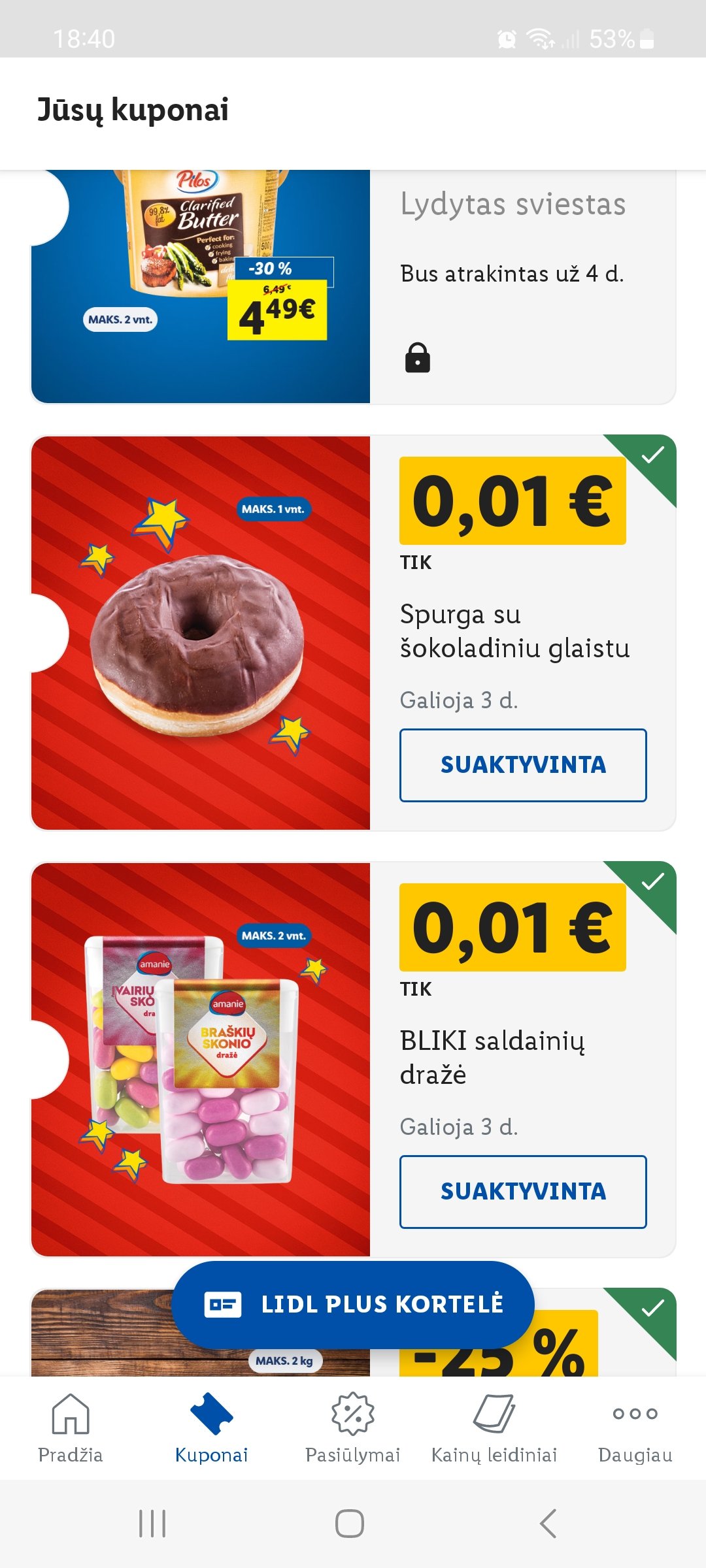Open the LIDL PLUS KORTELĖ card
This screenshot has width=706, height=1568.
pos(353,1305)
